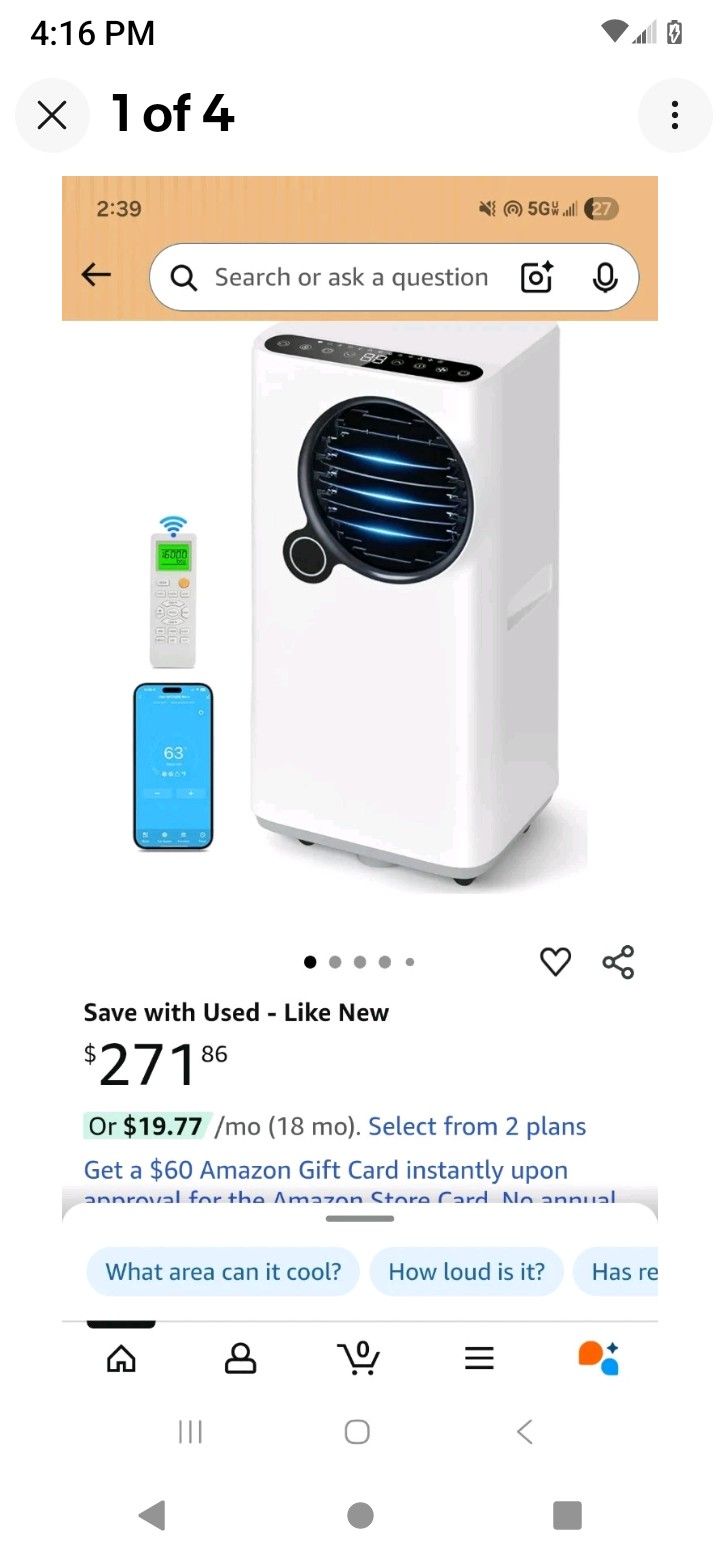Open Select from 2 plans link
Image resolution: width=720 pixels, height=1560 pixels.
[x=476, y=1126]
